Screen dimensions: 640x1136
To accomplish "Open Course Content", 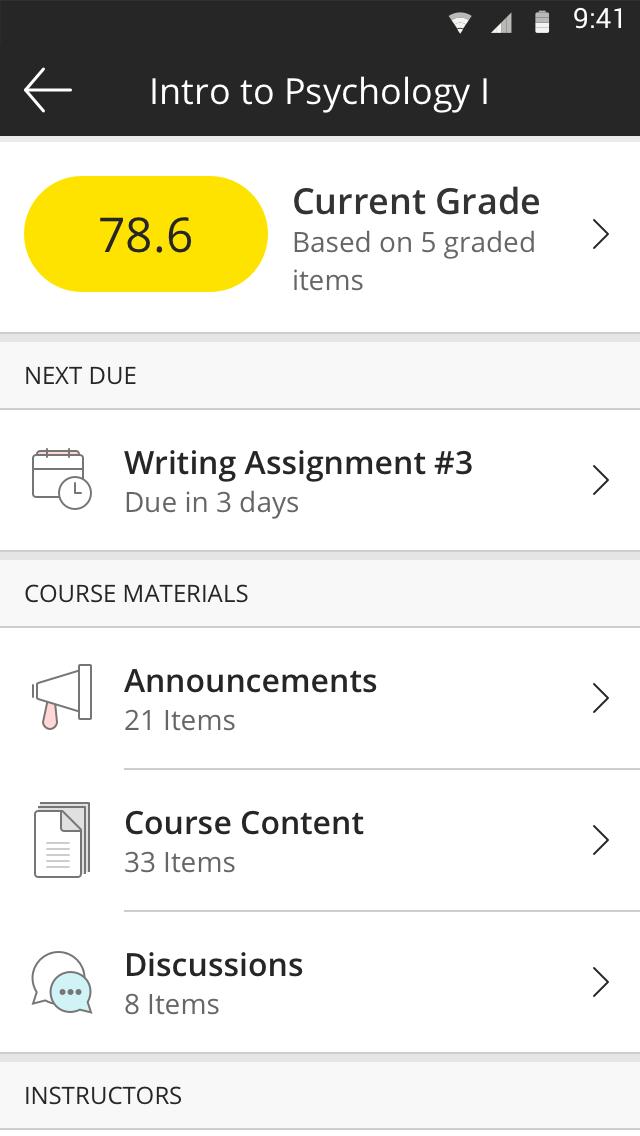I will 320,840.
